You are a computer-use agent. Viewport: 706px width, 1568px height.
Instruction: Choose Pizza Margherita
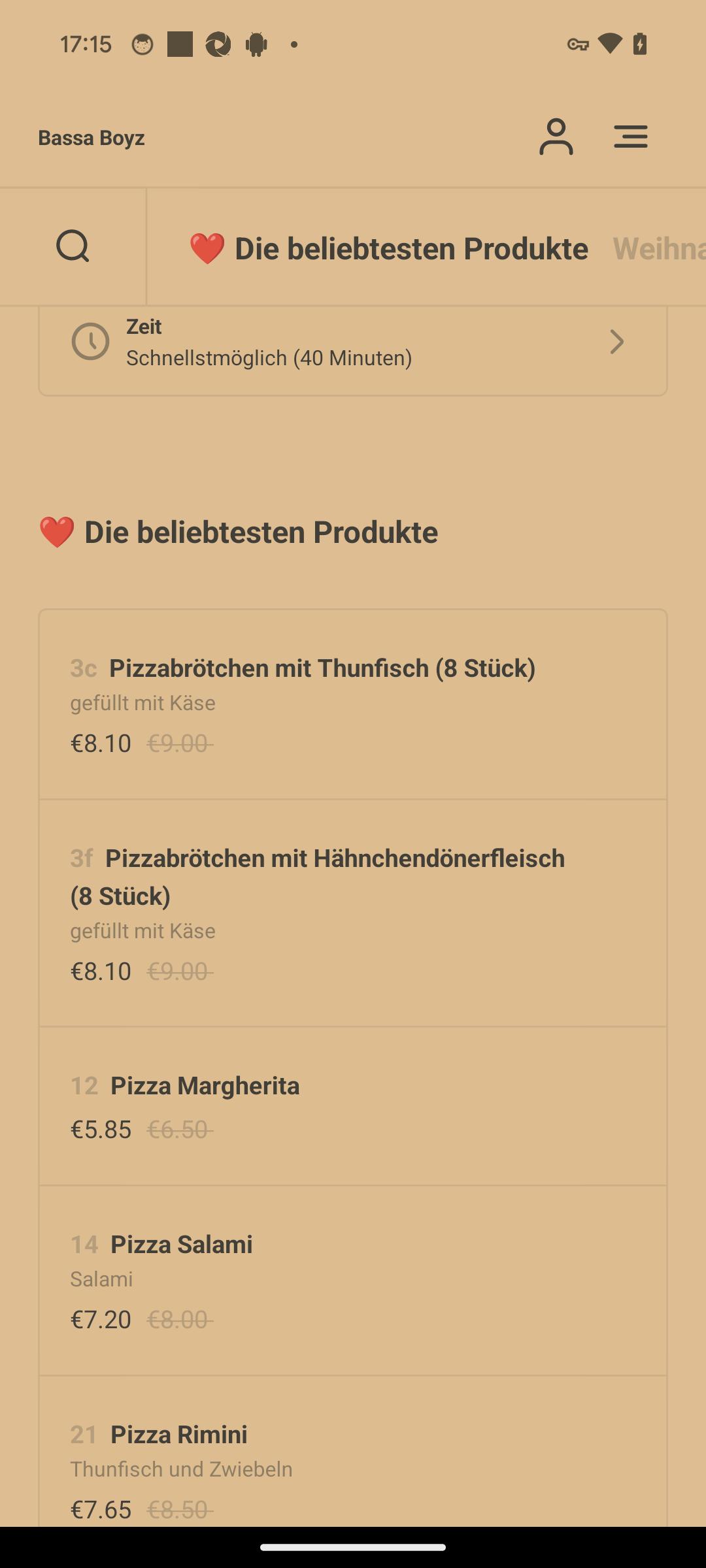353,1106
